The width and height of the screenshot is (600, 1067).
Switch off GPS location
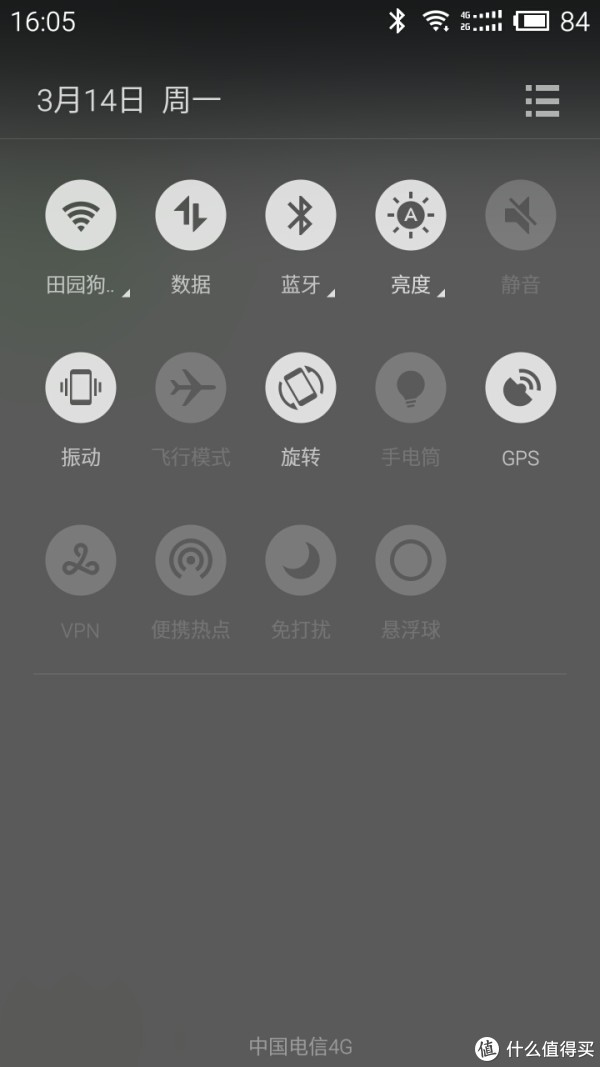[x=520, y=388]
